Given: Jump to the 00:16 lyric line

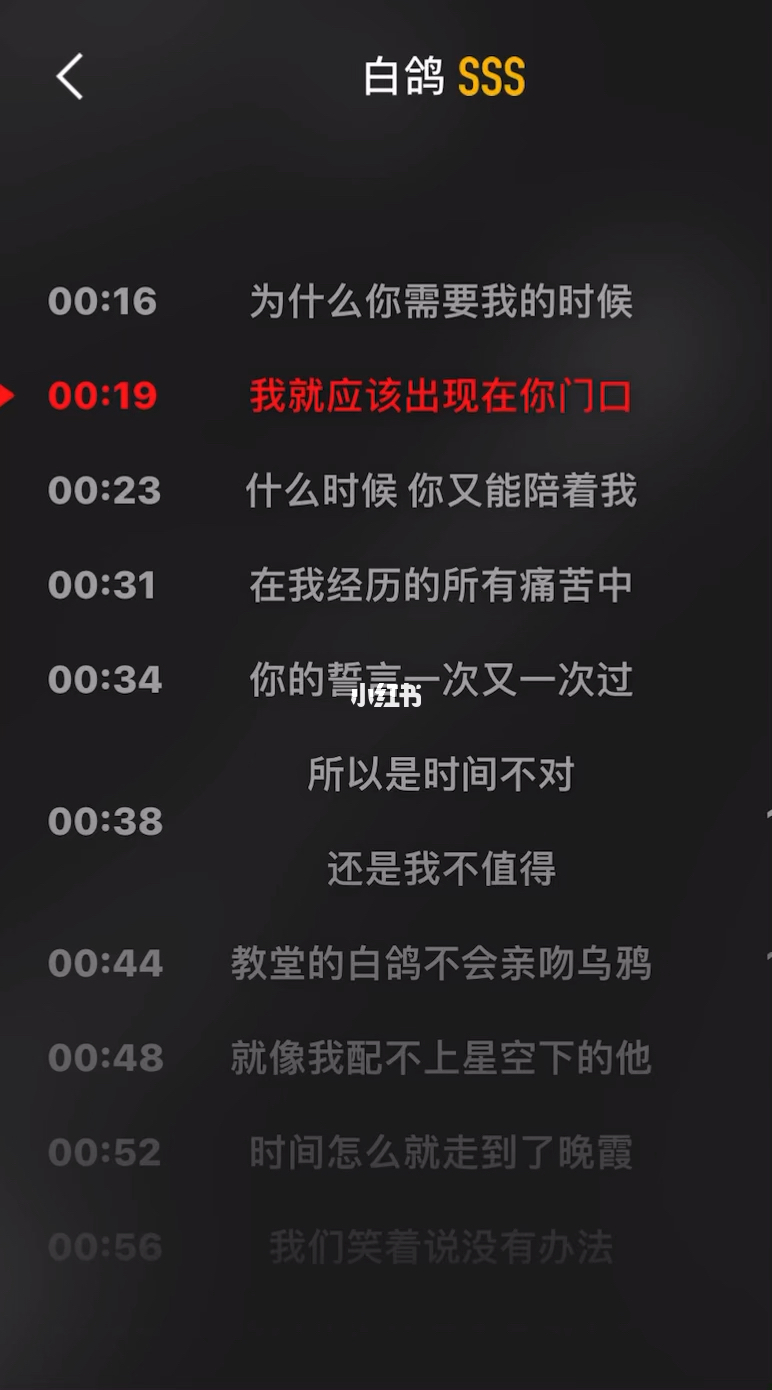Looking at the screenshot, I should (x=386, y=301).
